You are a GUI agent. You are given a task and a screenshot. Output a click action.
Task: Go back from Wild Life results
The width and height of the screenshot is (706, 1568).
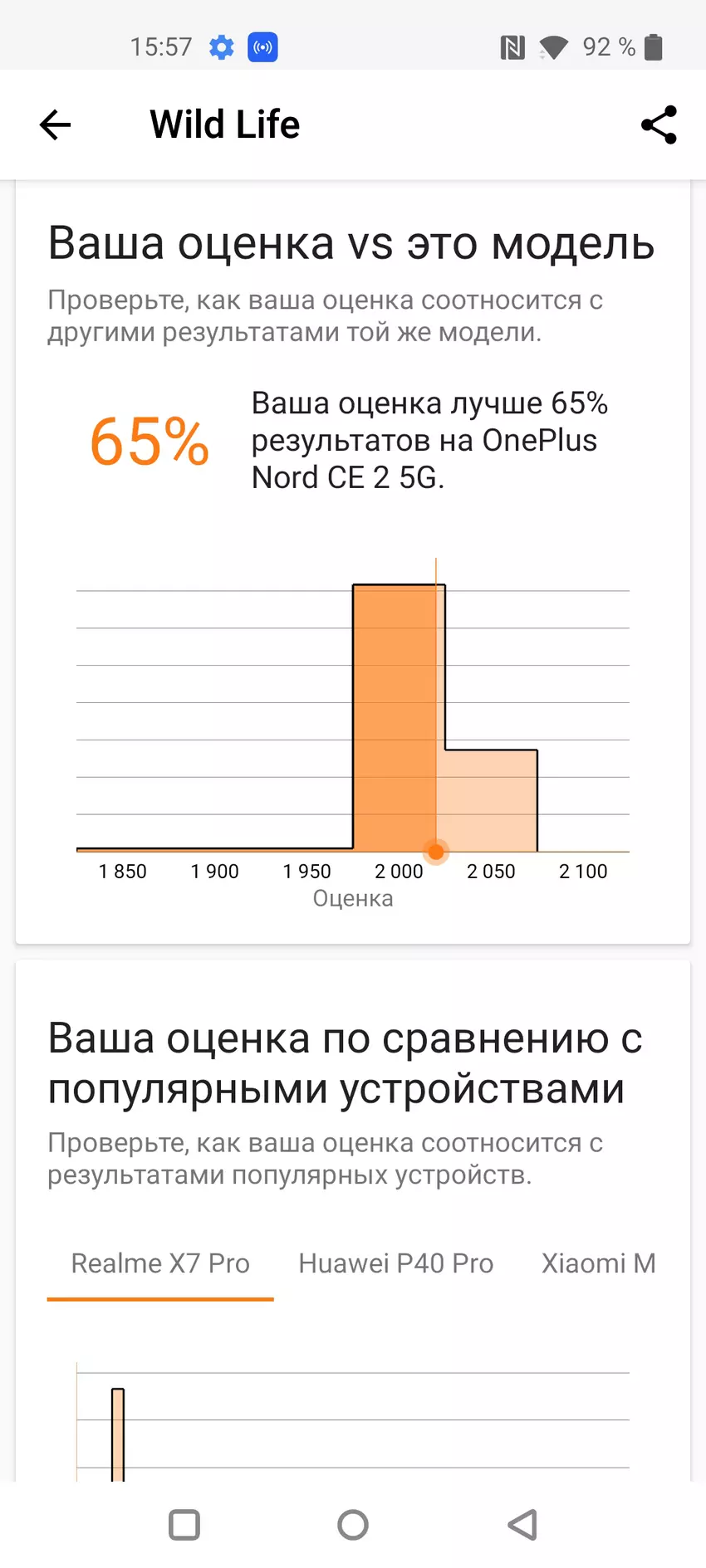coord(55,125)
